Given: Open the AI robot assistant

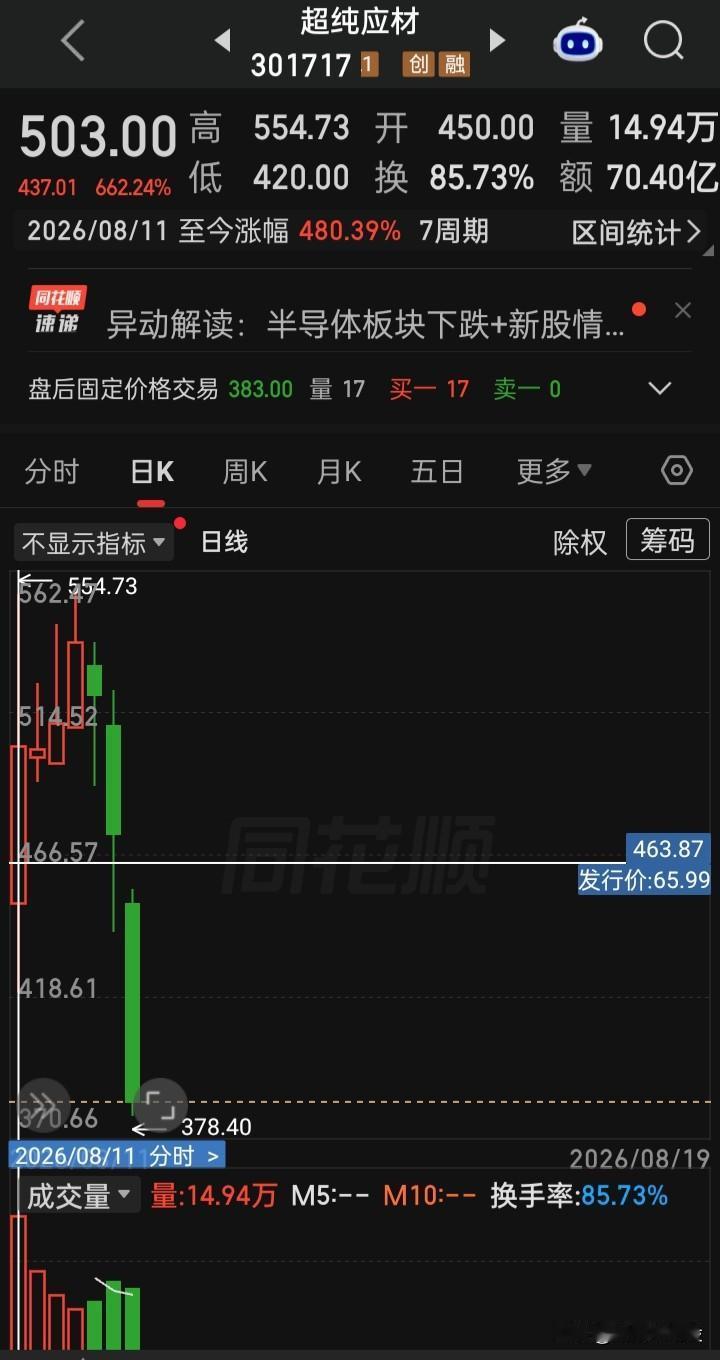Looking at the screenshot, I should (577, 41).
